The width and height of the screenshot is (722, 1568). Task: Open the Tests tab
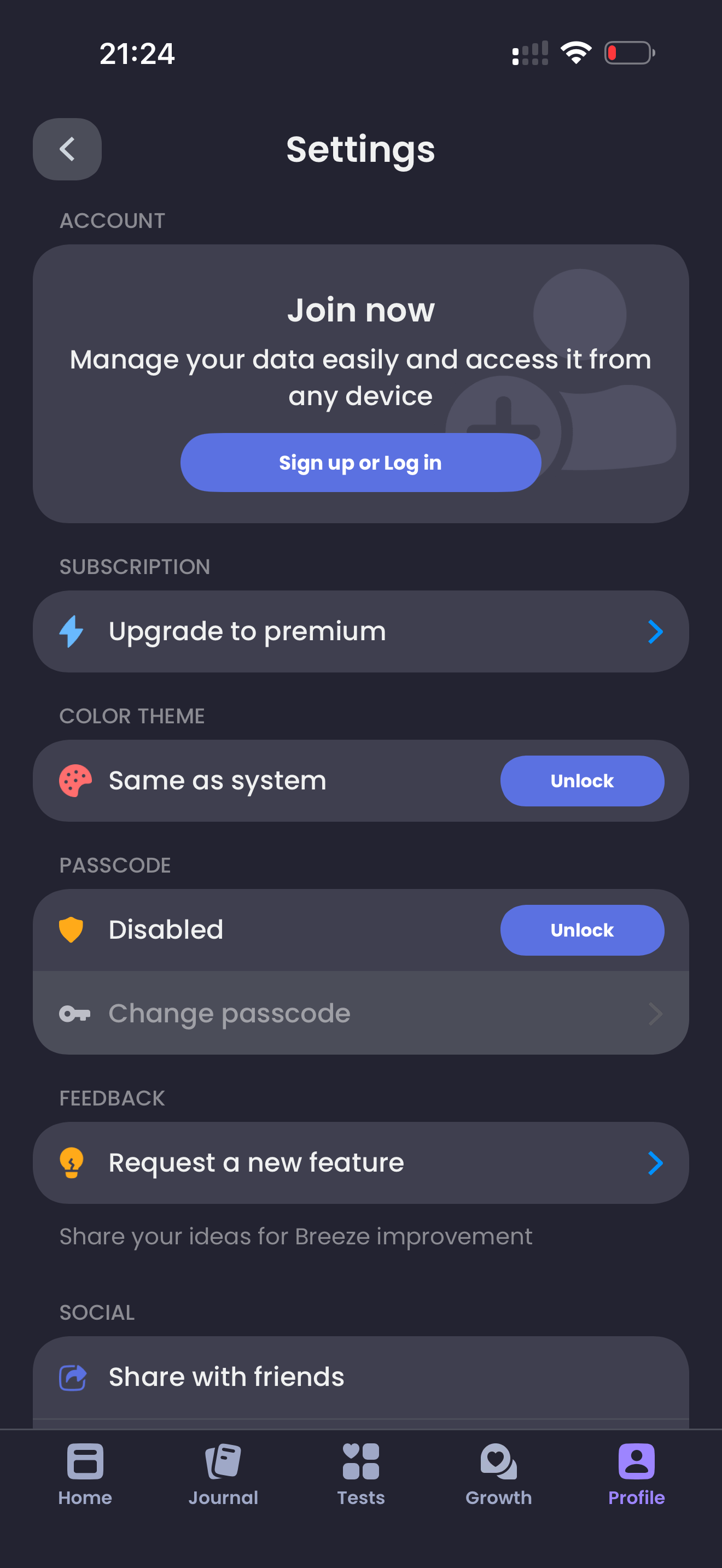360,1473
